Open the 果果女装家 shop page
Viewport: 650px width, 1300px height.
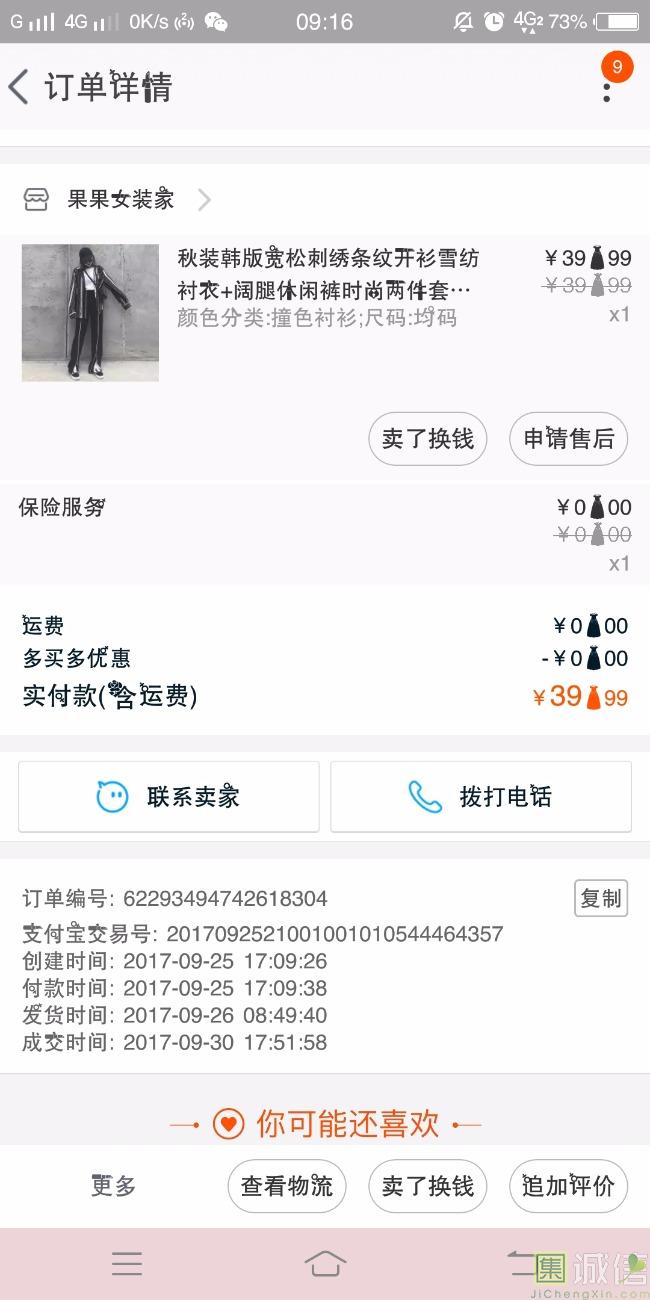(x=120, y=199)
